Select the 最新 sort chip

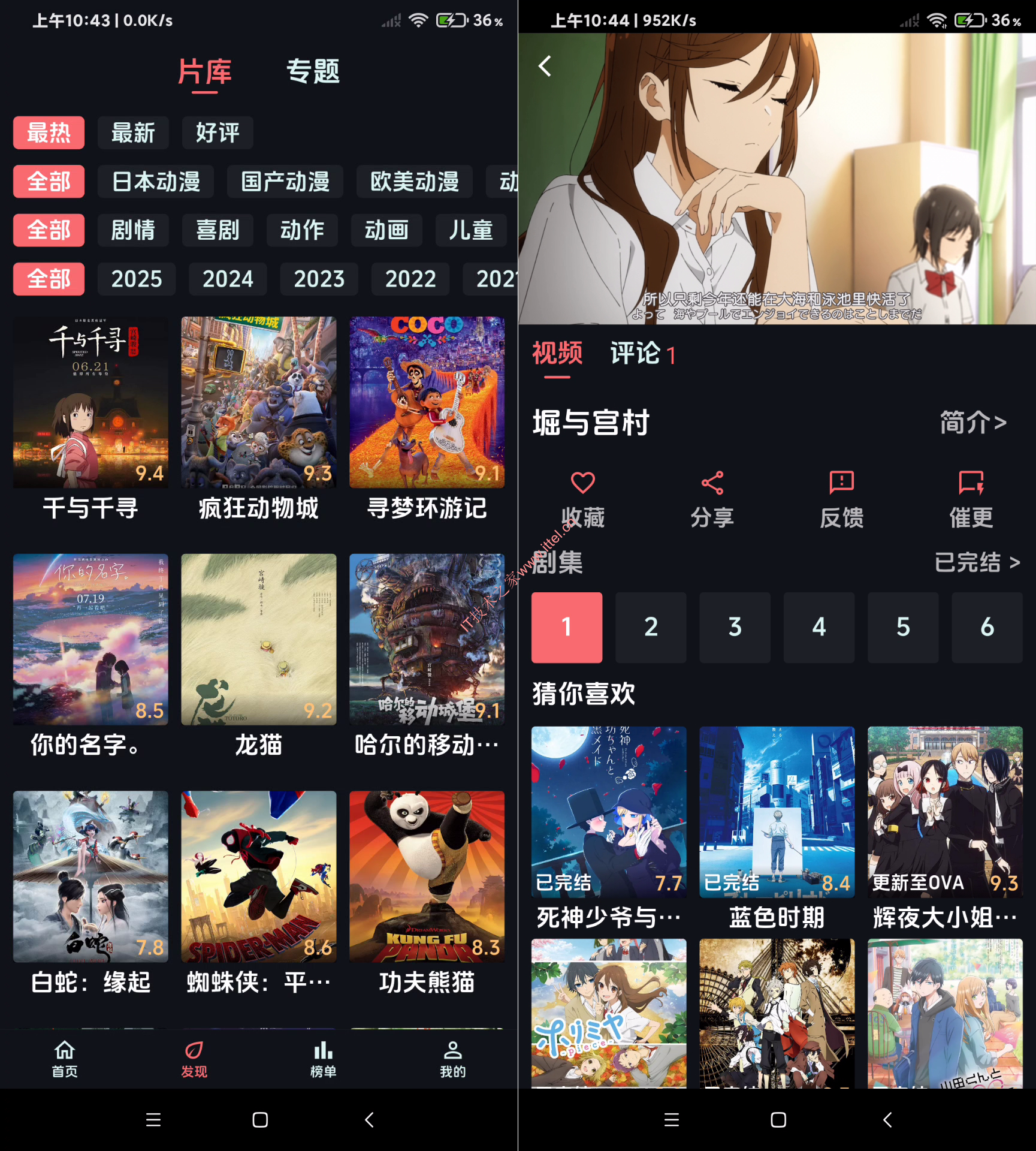[133, 132]
